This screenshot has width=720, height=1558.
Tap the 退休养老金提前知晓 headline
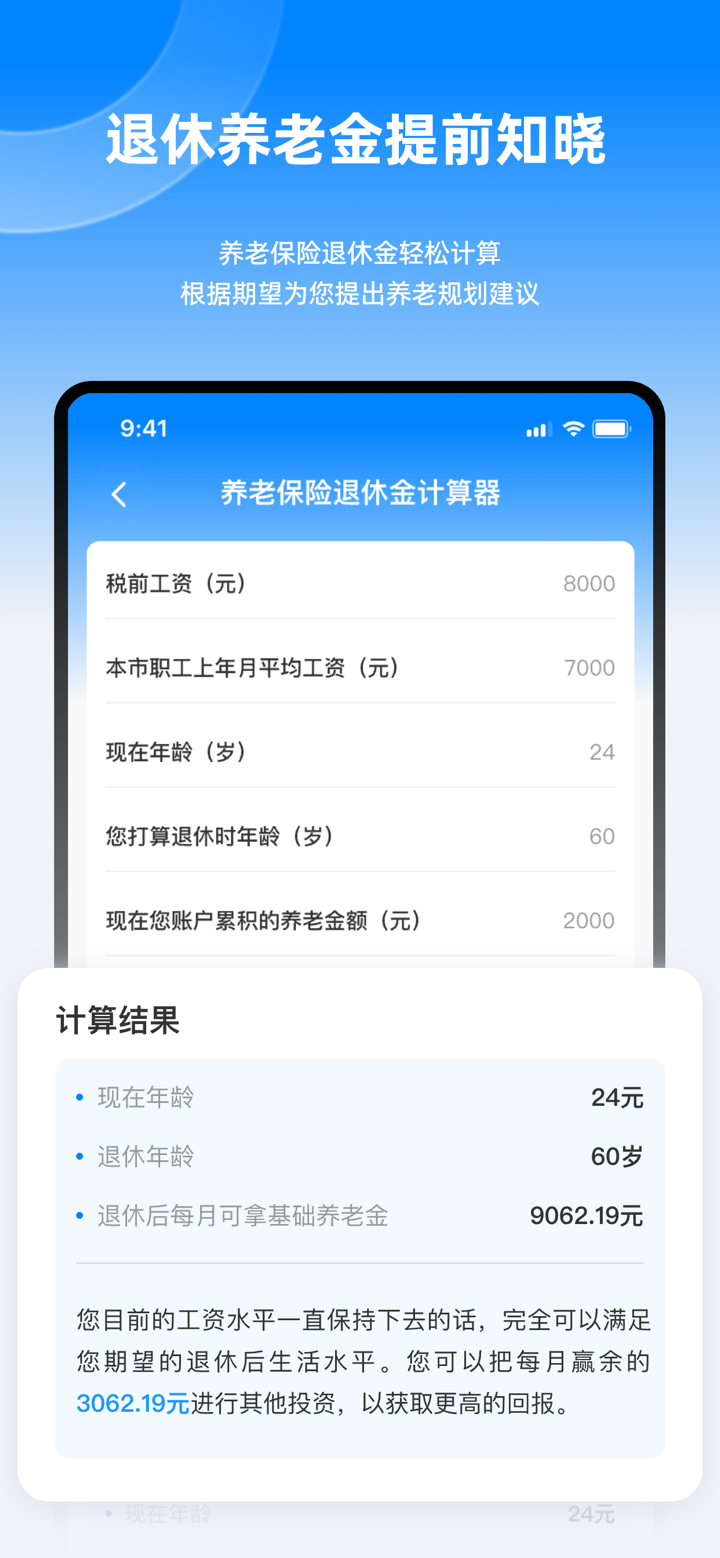[360, 142]
